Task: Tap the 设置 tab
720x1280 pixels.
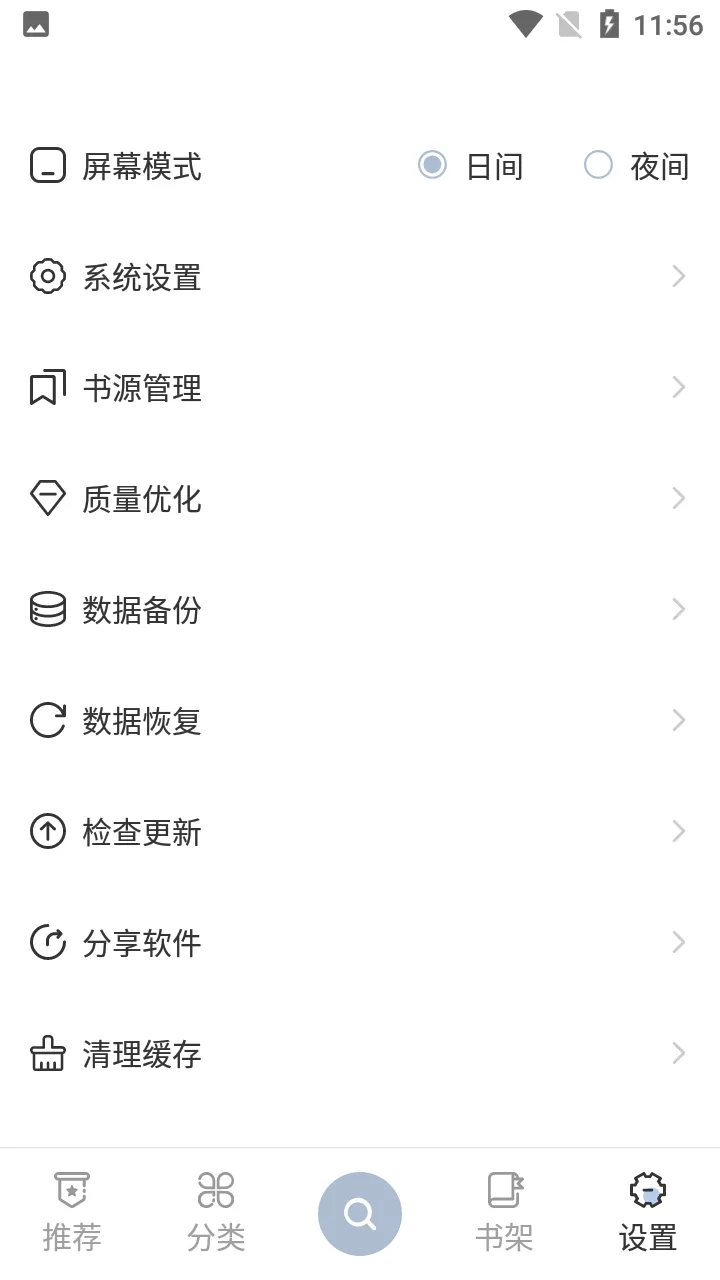Action: [x=648, y=1213]
